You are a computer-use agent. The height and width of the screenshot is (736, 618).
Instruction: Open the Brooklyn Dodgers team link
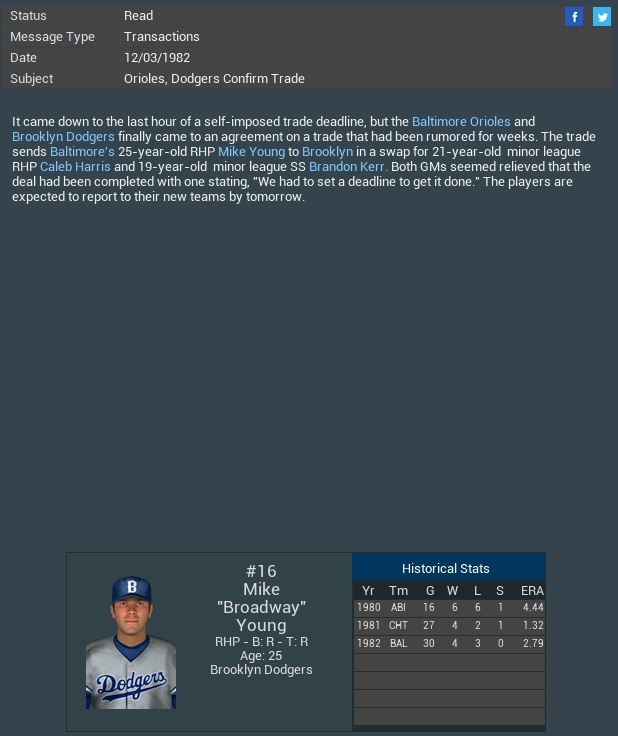point(63,136)
